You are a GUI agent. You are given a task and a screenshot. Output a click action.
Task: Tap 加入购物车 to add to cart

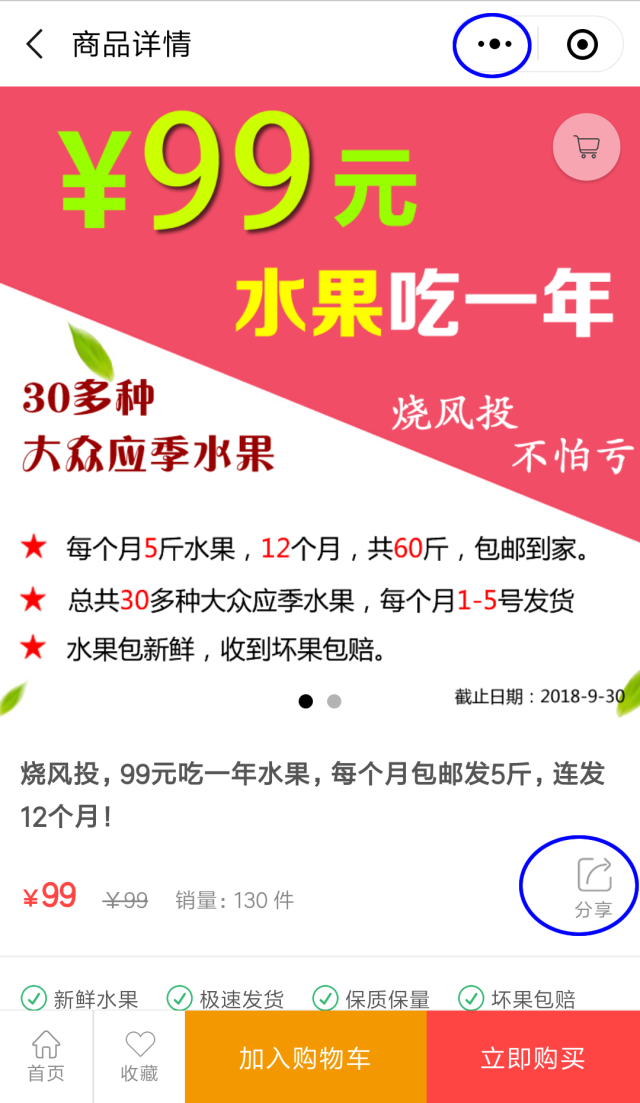[x=305, y=1057]
